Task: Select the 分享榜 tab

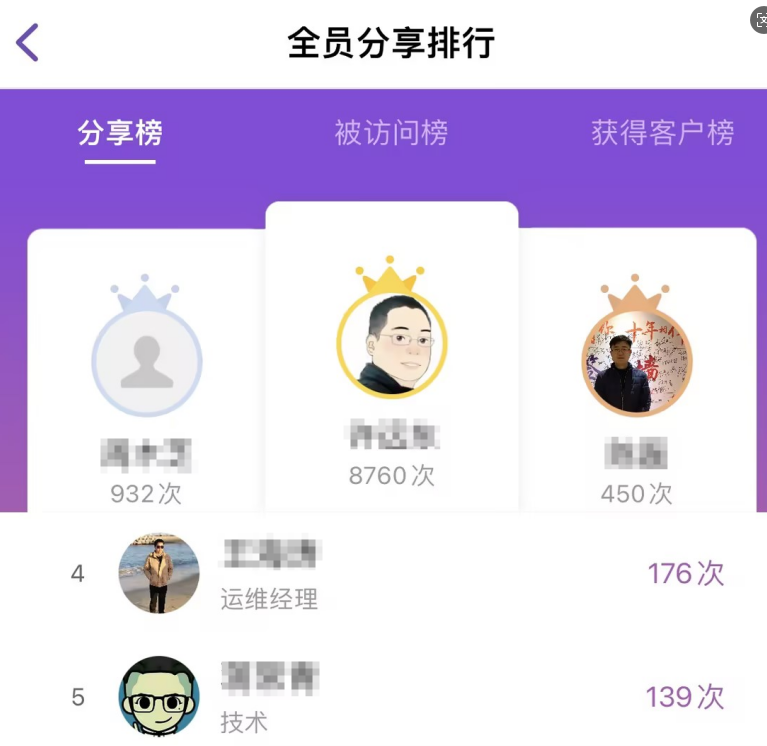Action: click(x=120, y=133)
